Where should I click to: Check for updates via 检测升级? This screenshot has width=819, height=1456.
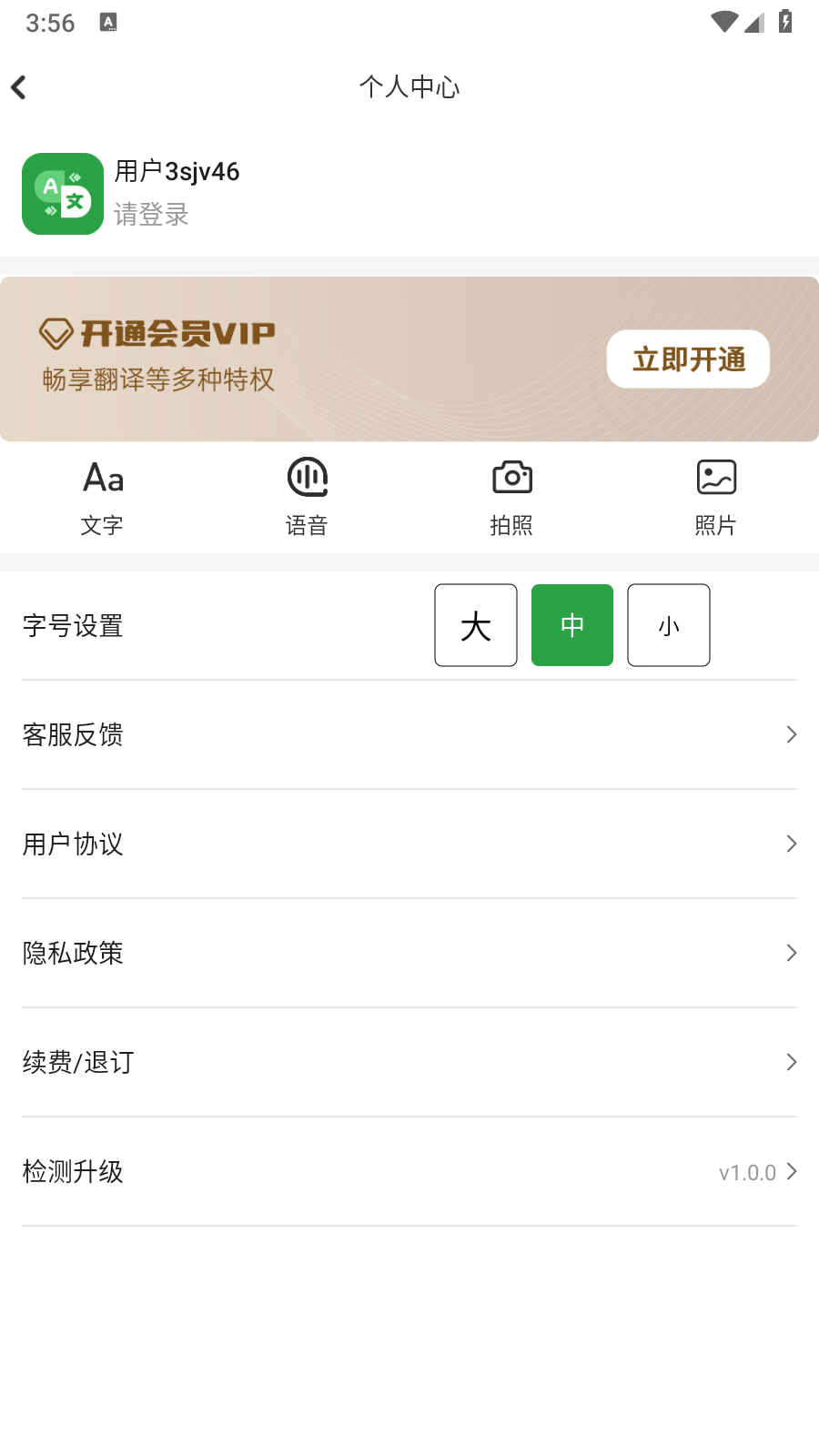[x=409, y=1171]
